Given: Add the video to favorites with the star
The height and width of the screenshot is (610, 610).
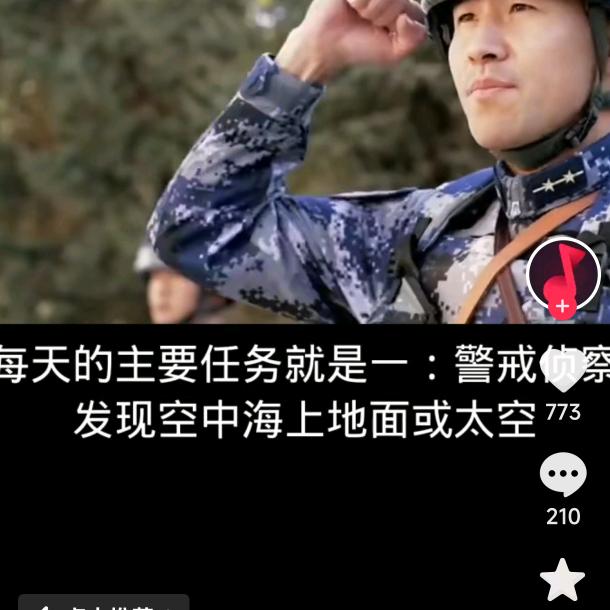Looking at the screenshot, I should coord(563,580).
